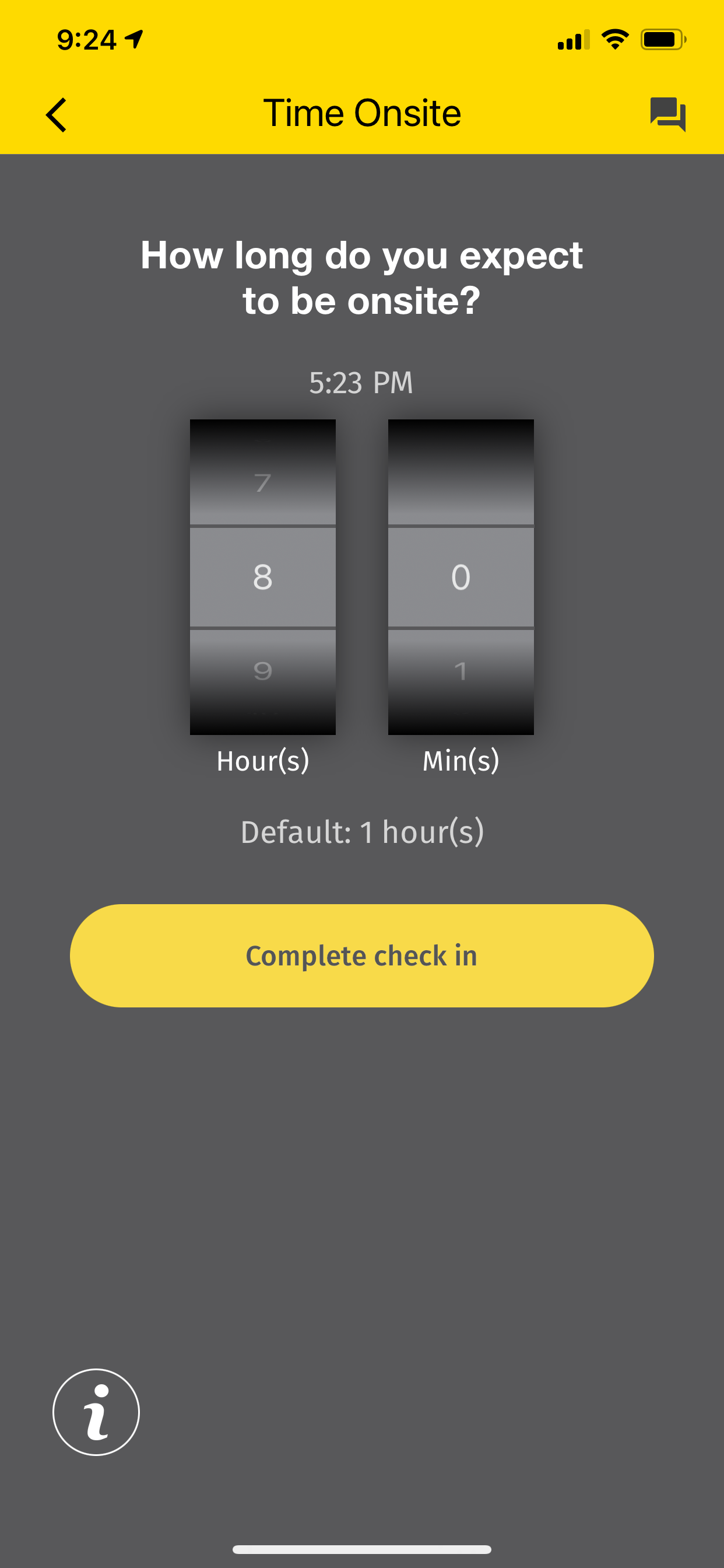Select 1 in the minutes picker
The image size is (724, 1568).
click(x=461, y=671)
